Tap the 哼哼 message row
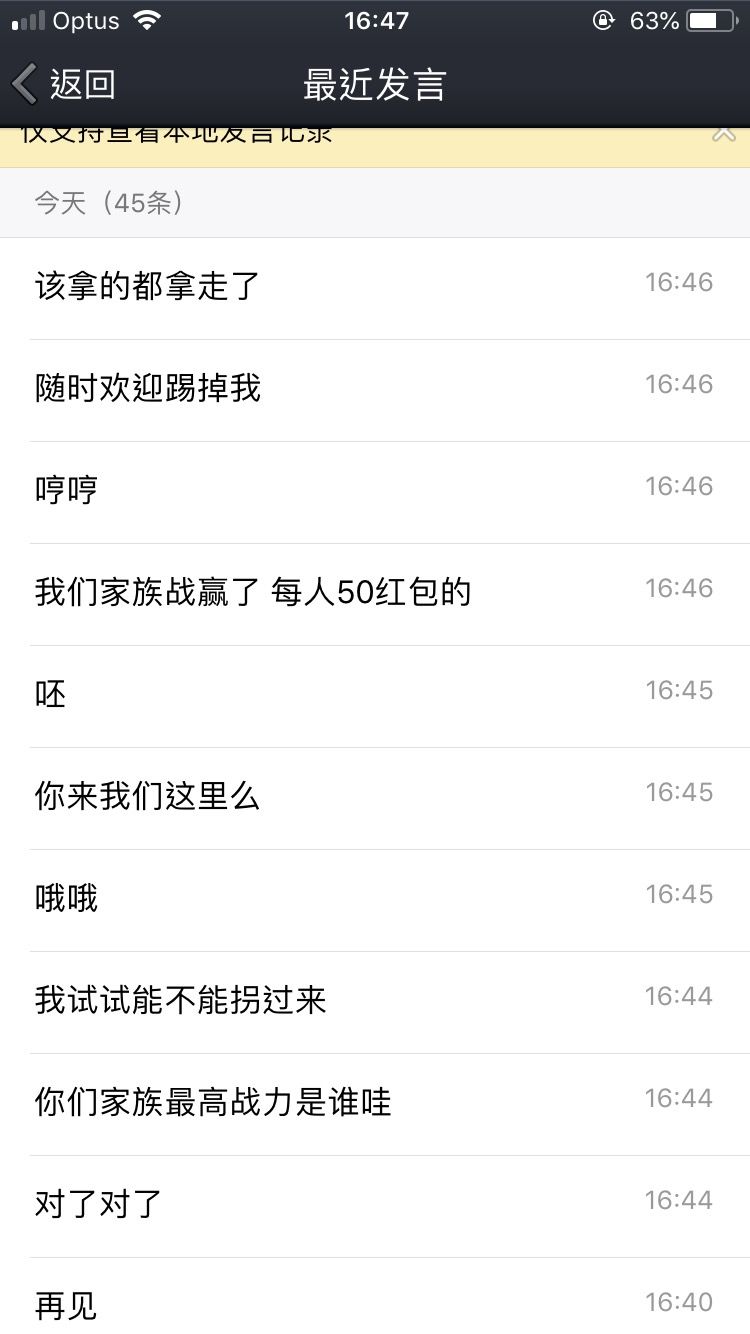 click(375, 491)
